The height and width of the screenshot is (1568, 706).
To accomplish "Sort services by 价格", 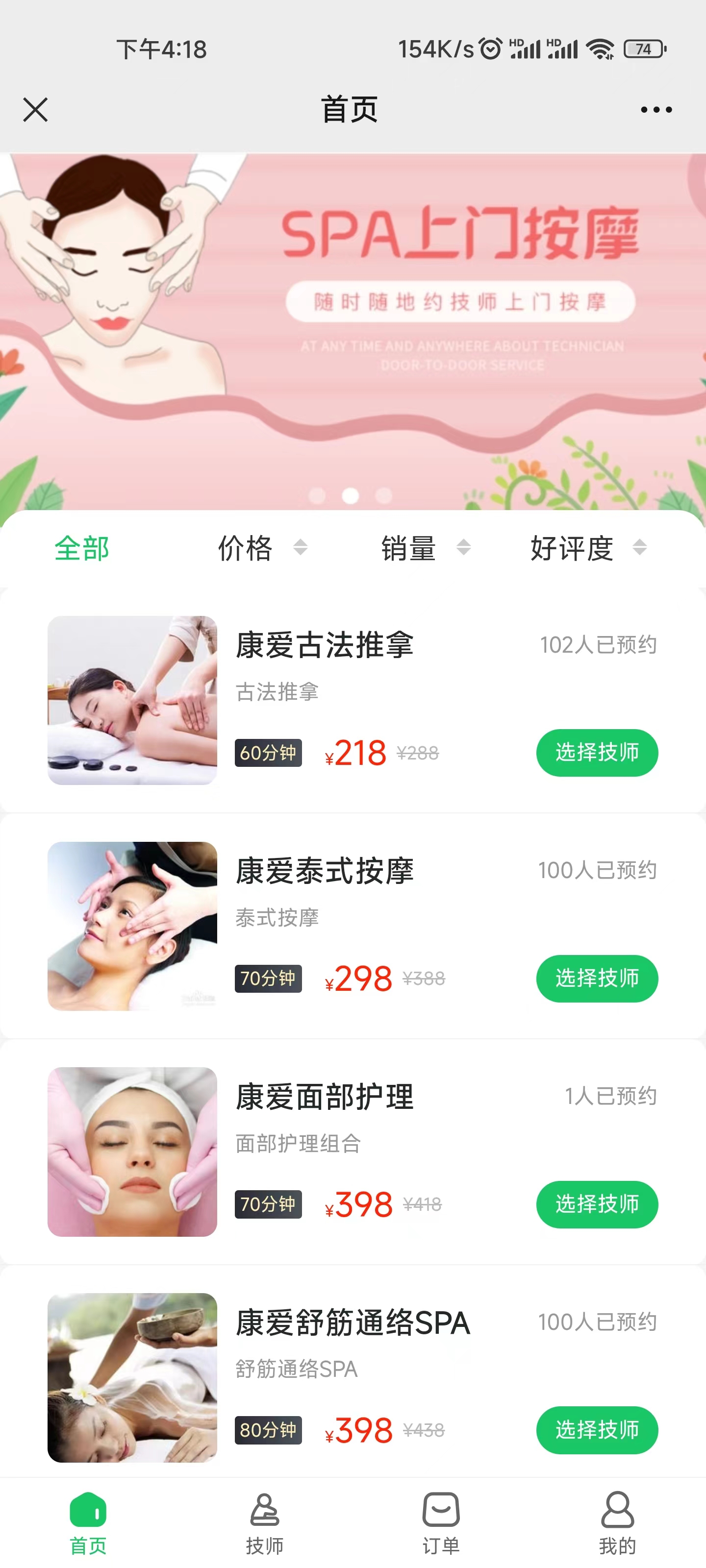I will pos(262,548).
